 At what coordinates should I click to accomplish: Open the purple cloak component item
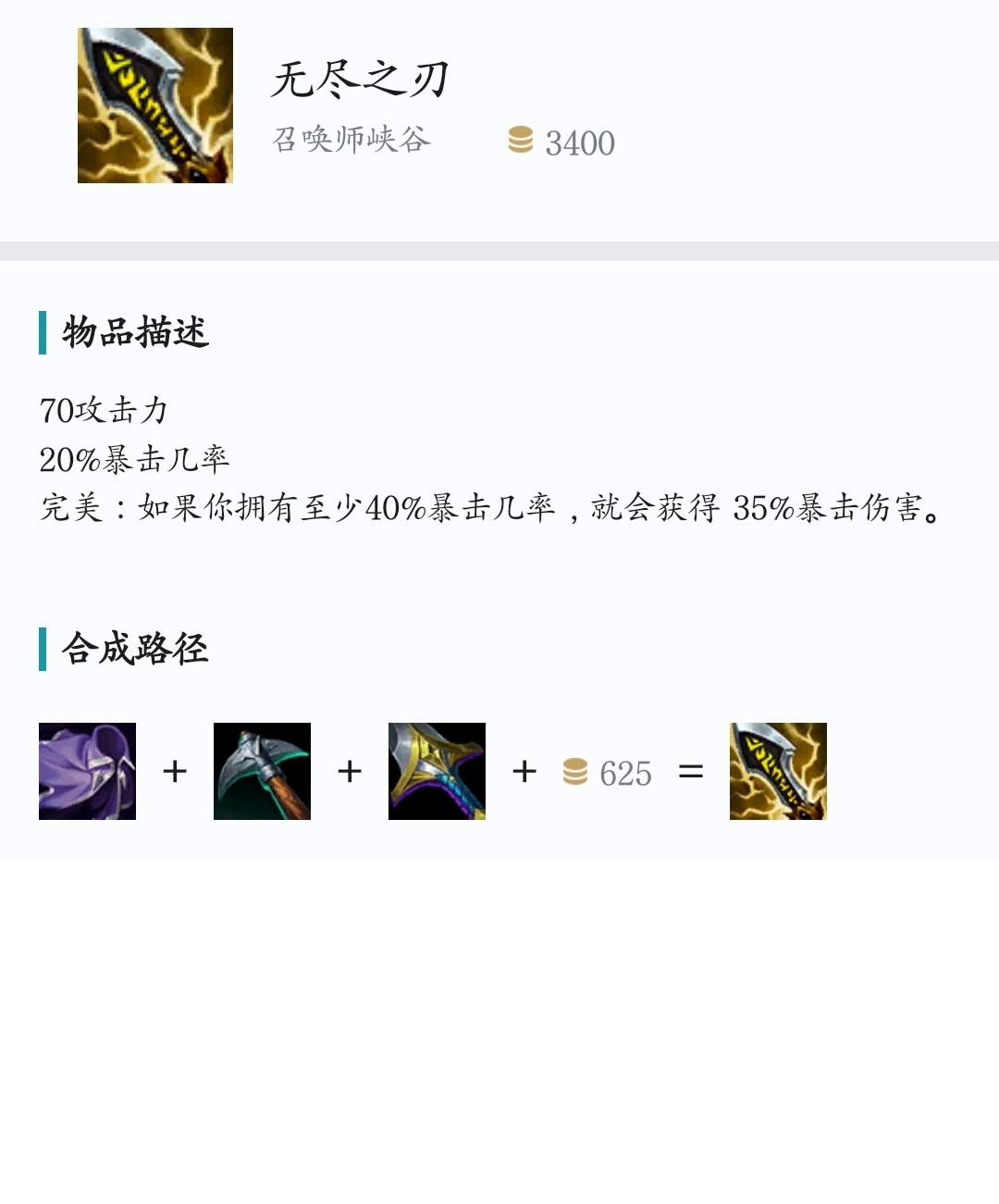coord(87,771)
